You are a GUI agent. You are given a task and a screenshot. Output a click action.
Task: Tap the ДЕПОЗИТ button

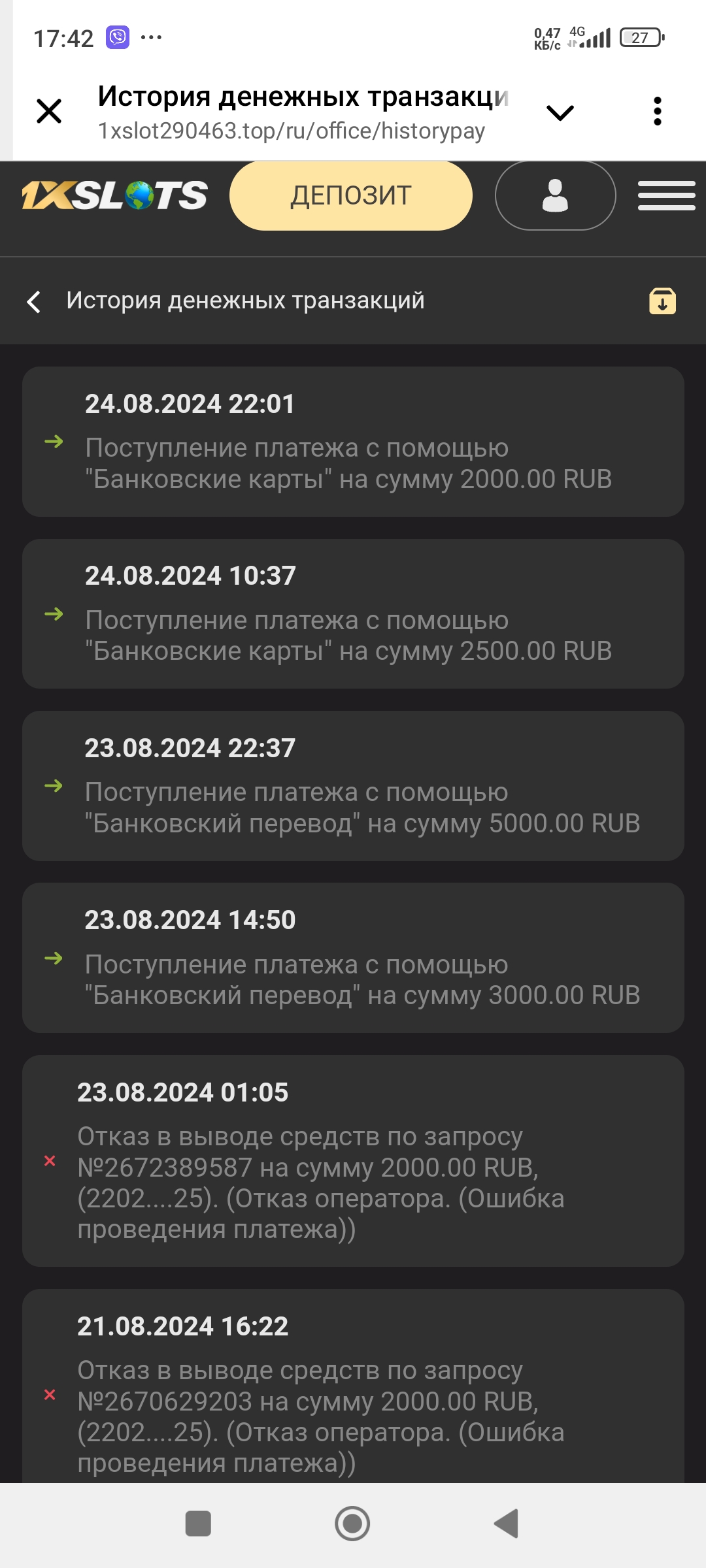[351, 196]
